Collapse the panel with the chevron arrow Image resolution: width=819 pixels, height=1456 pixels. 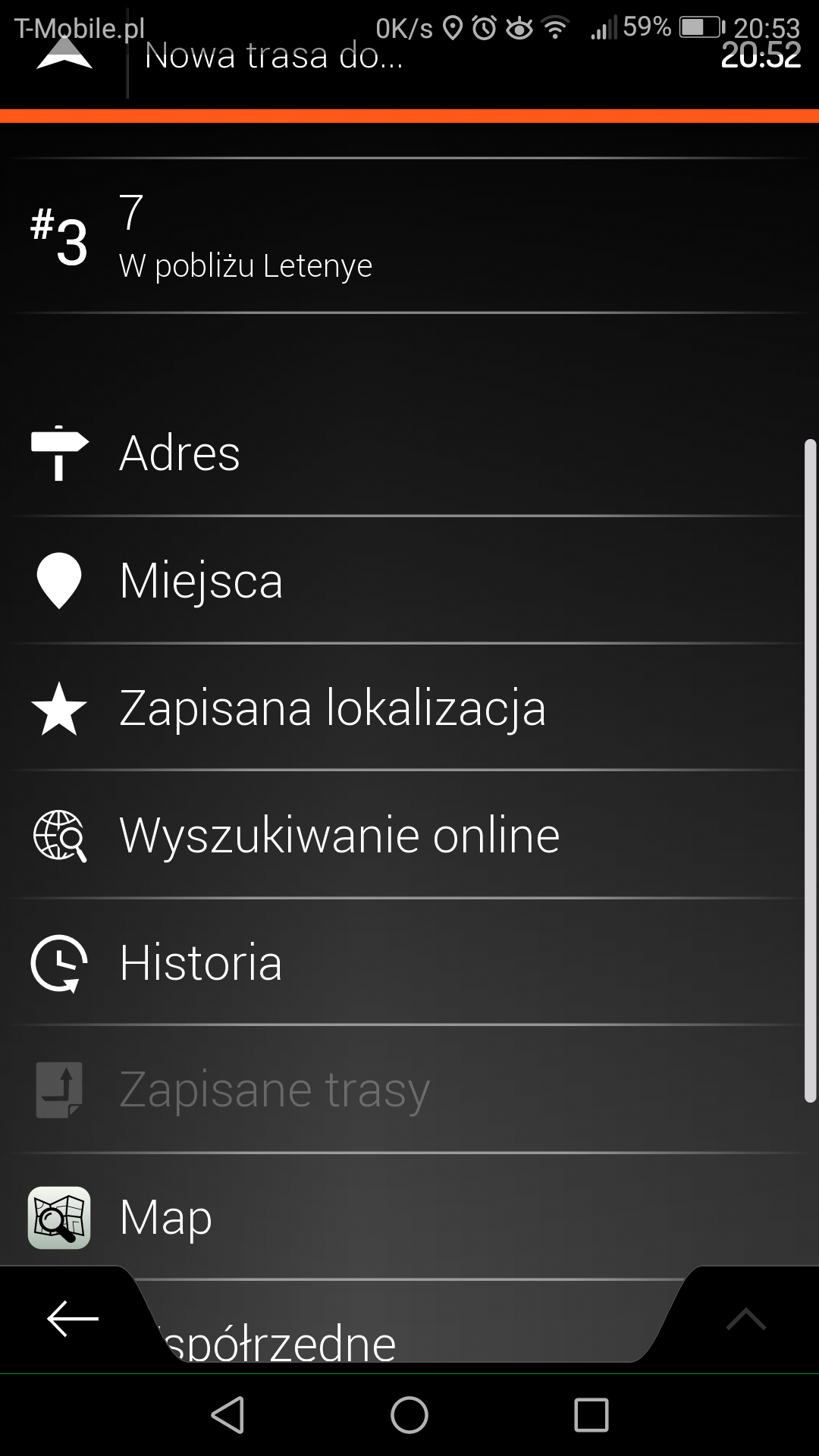coord(747,1319)
